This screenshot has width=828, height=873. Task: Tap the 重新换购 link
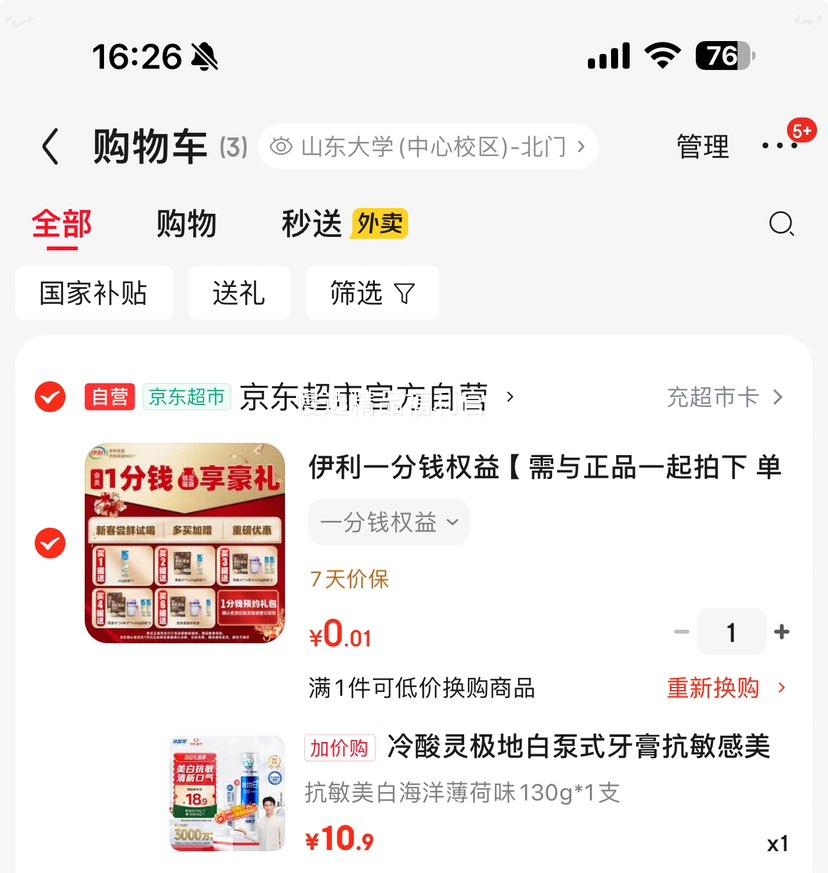coord(714,689)
